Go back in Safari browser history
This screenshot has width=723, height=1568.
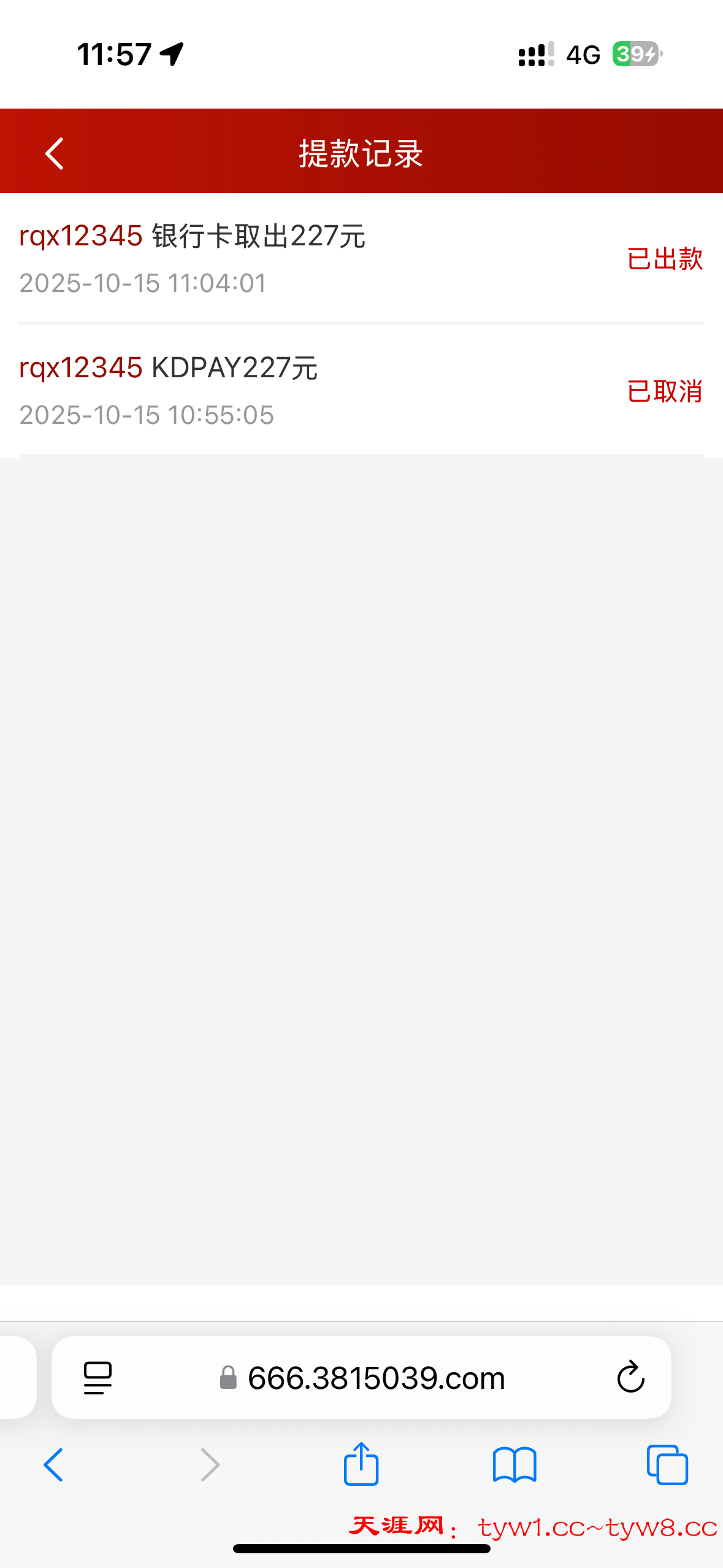[x=53, y=1465]
